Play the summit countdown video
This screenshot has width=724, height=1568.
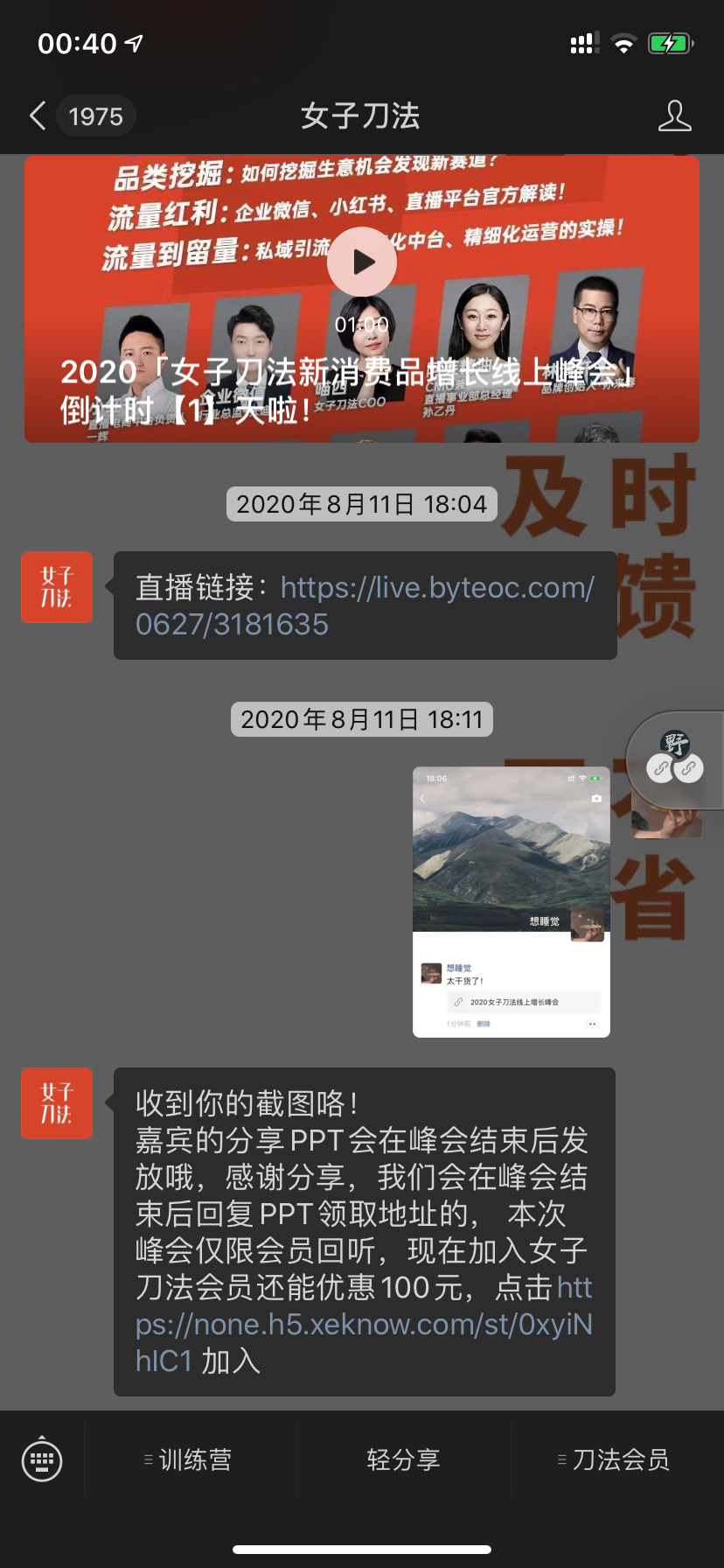coord(362,262)
